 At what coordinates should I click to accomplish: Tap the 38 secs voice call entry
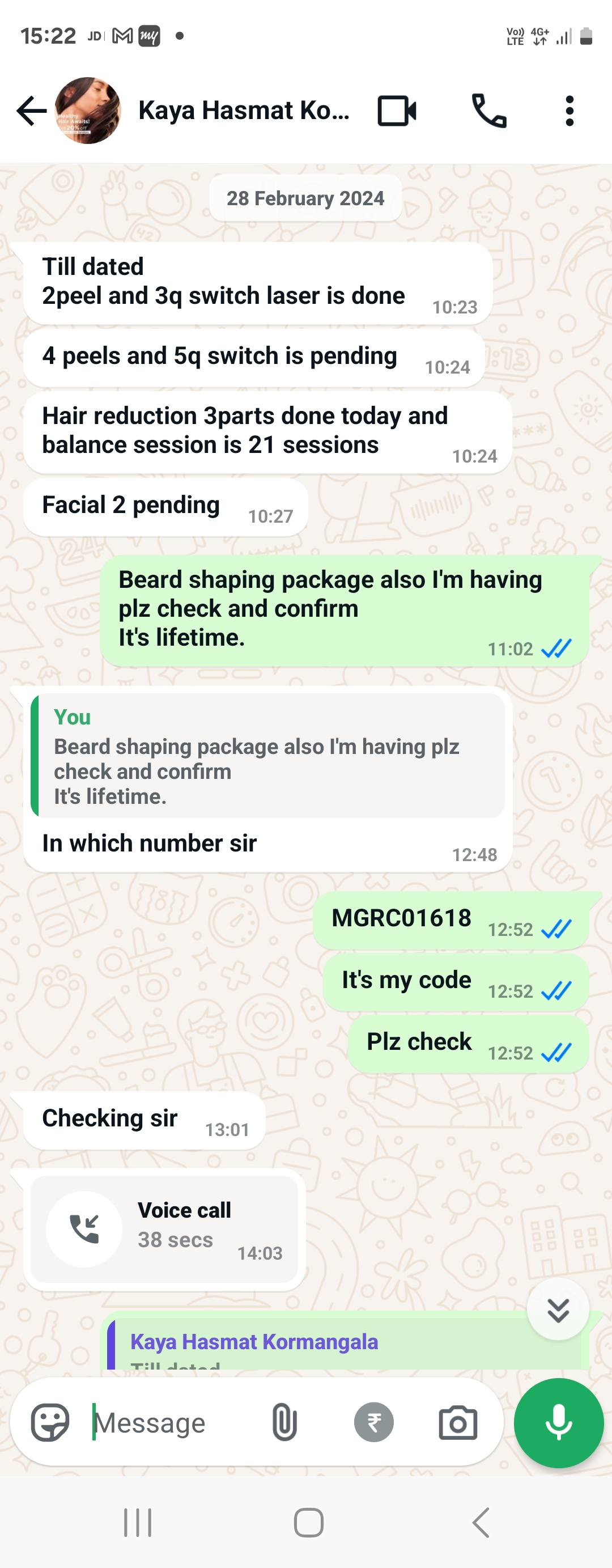(164, 1229)
